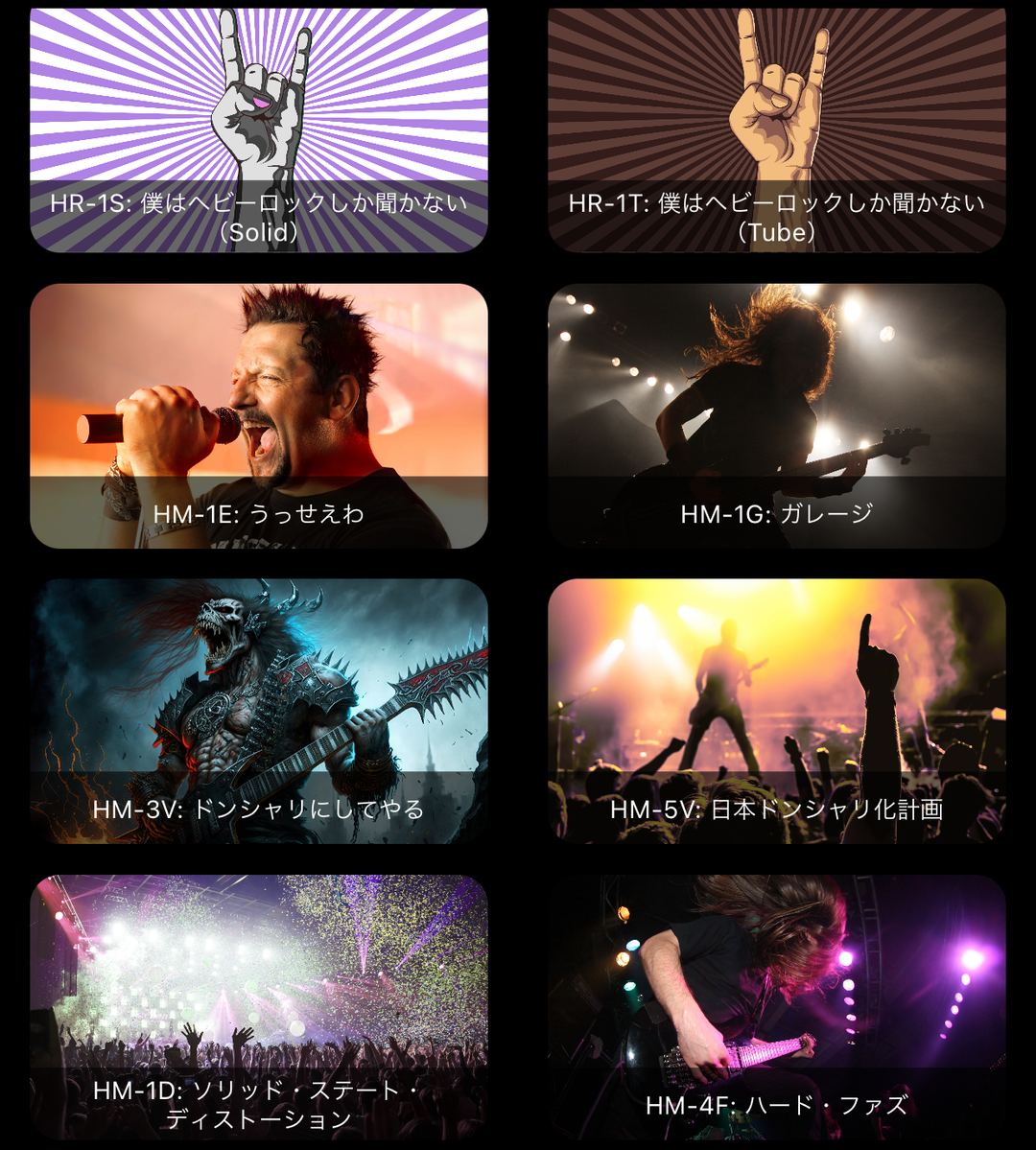The width and height of the screenshot is (1036, 1150).
Task: Tap the HM-1G ガレージ card
Action: [777, 415]
